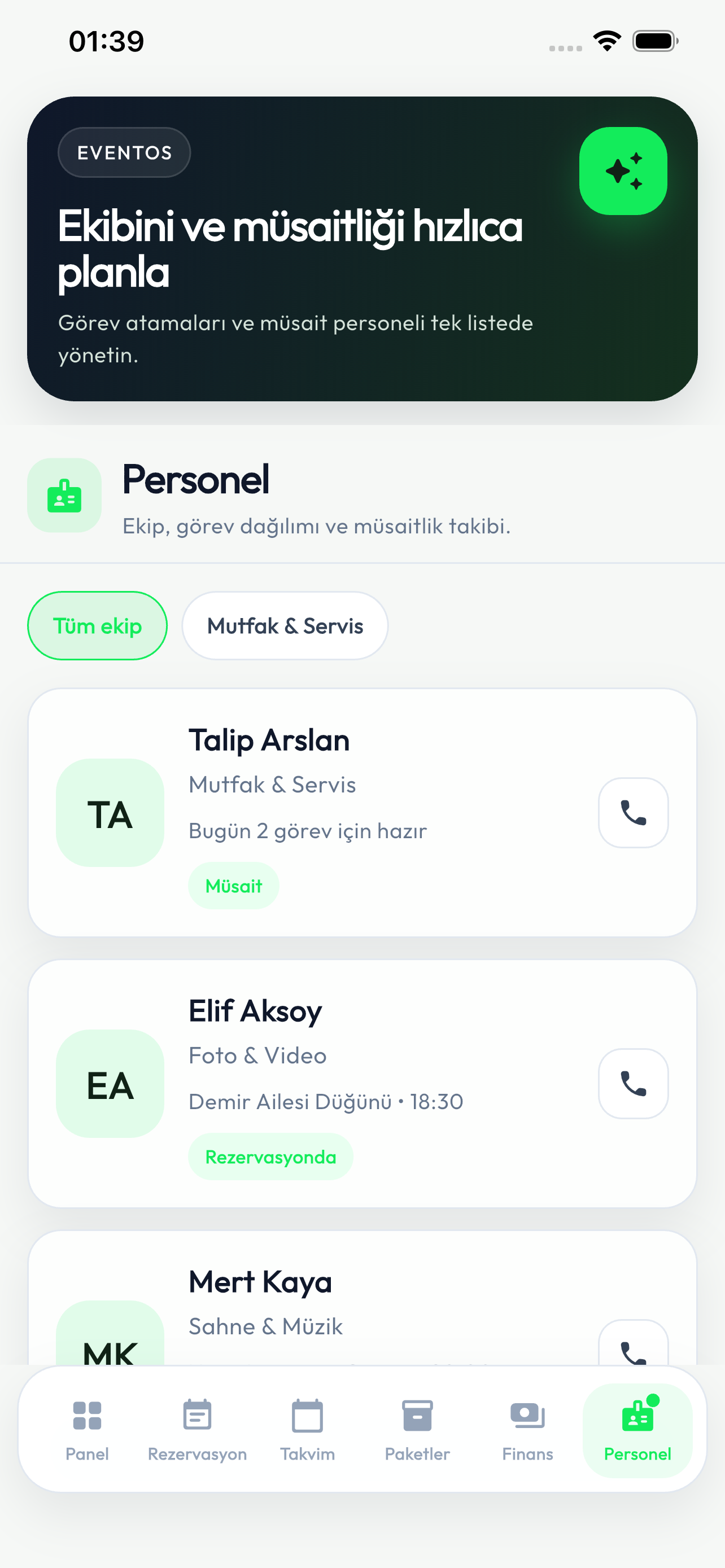Tap Elif Aksoy's Rezervasyonda badge
This screenshot has width=725, height=1568.
pyautogui.click(x=270, y=1156)
